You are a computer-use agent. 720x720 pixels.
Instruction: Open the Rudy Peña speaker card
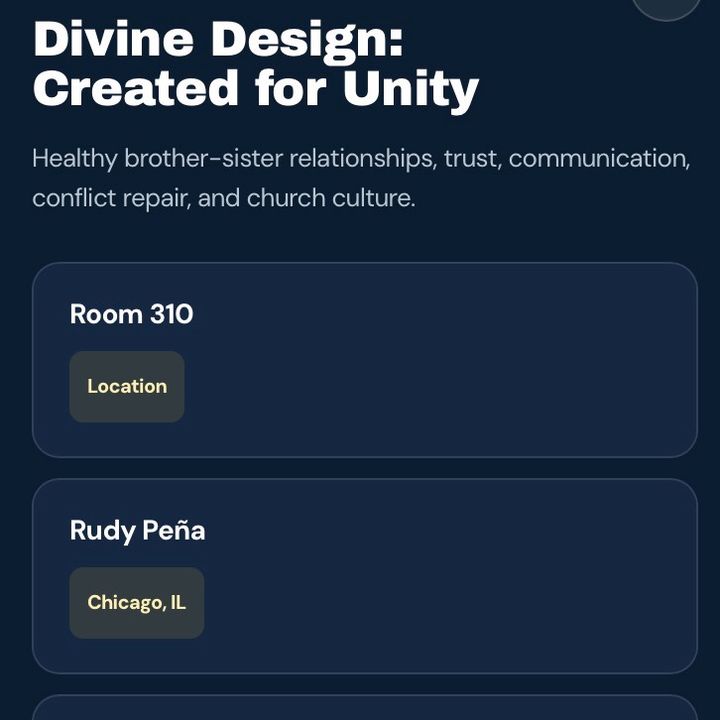coord(365,576)
